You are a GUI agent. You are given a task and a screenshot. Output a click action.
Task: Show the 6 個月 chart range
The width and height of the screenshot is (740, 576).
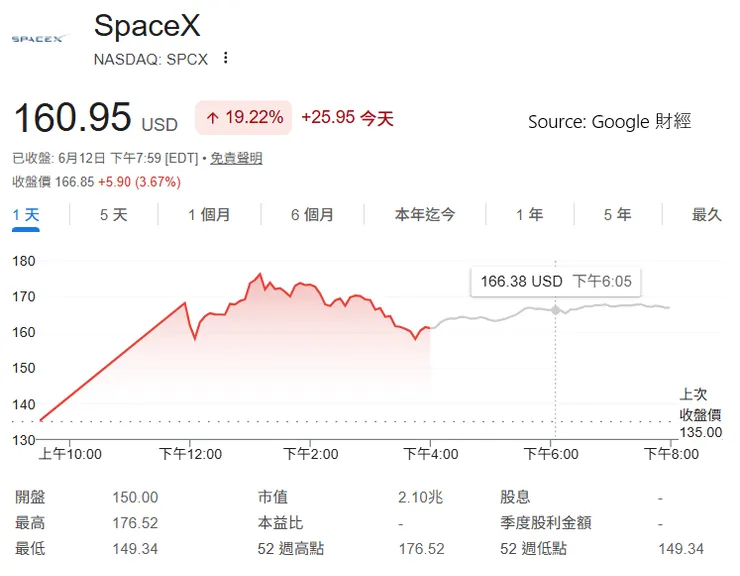312,215
